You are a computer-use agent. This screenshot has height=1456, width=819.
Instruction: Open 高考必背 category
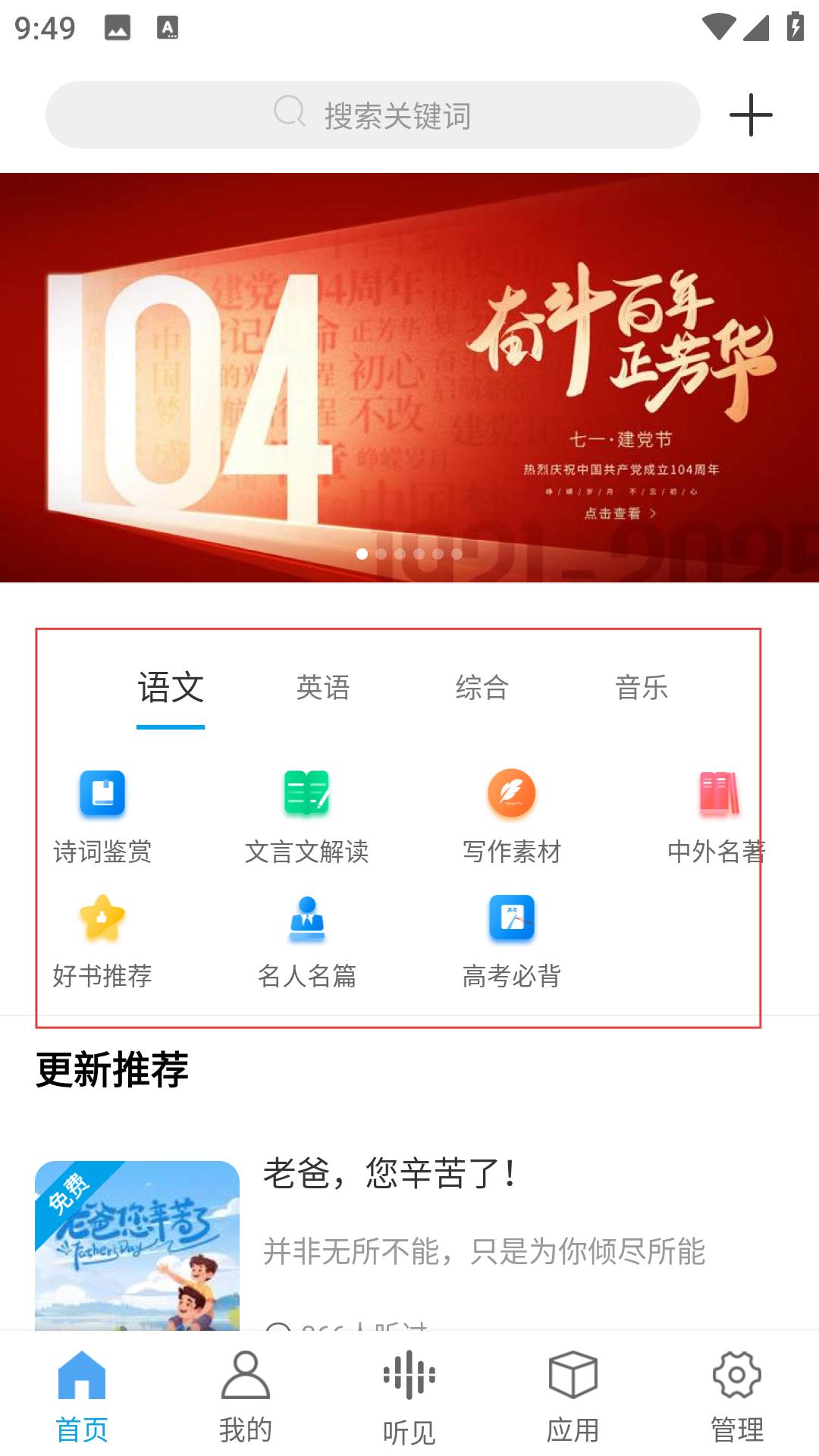[512, 942]
